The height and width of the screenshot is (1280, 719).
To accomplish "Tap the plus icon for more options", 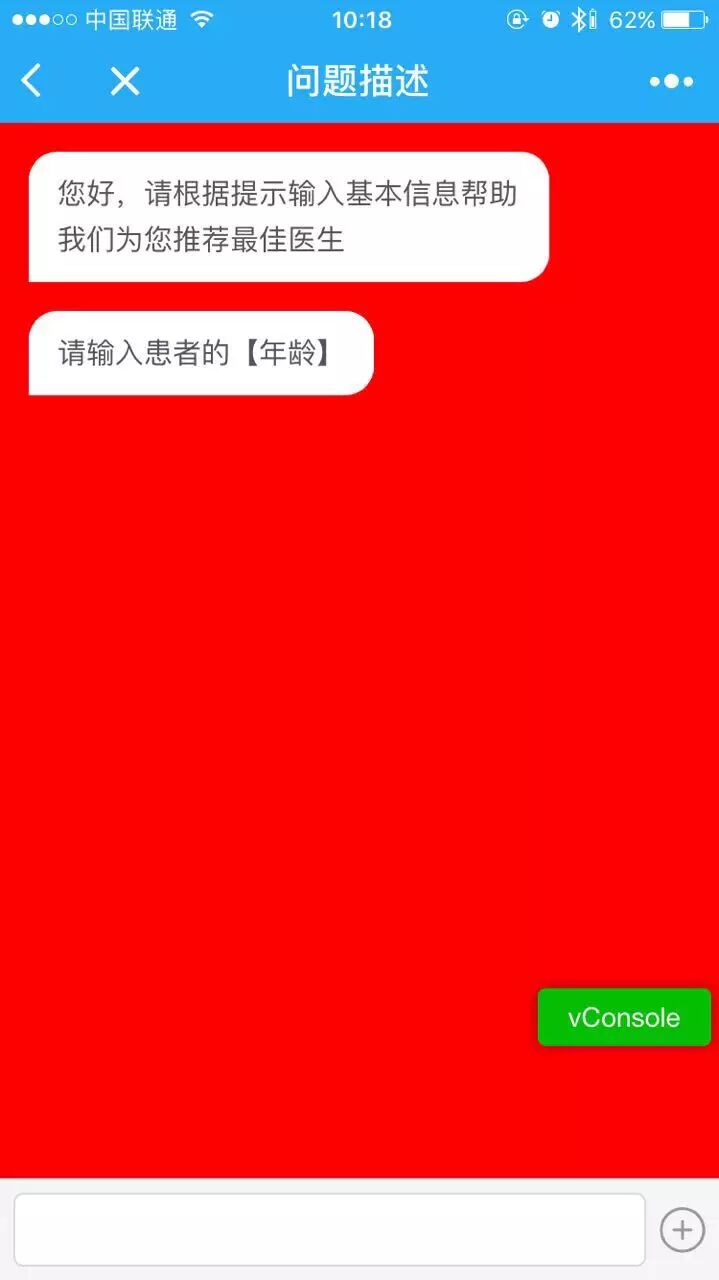I will (682, 1229).
